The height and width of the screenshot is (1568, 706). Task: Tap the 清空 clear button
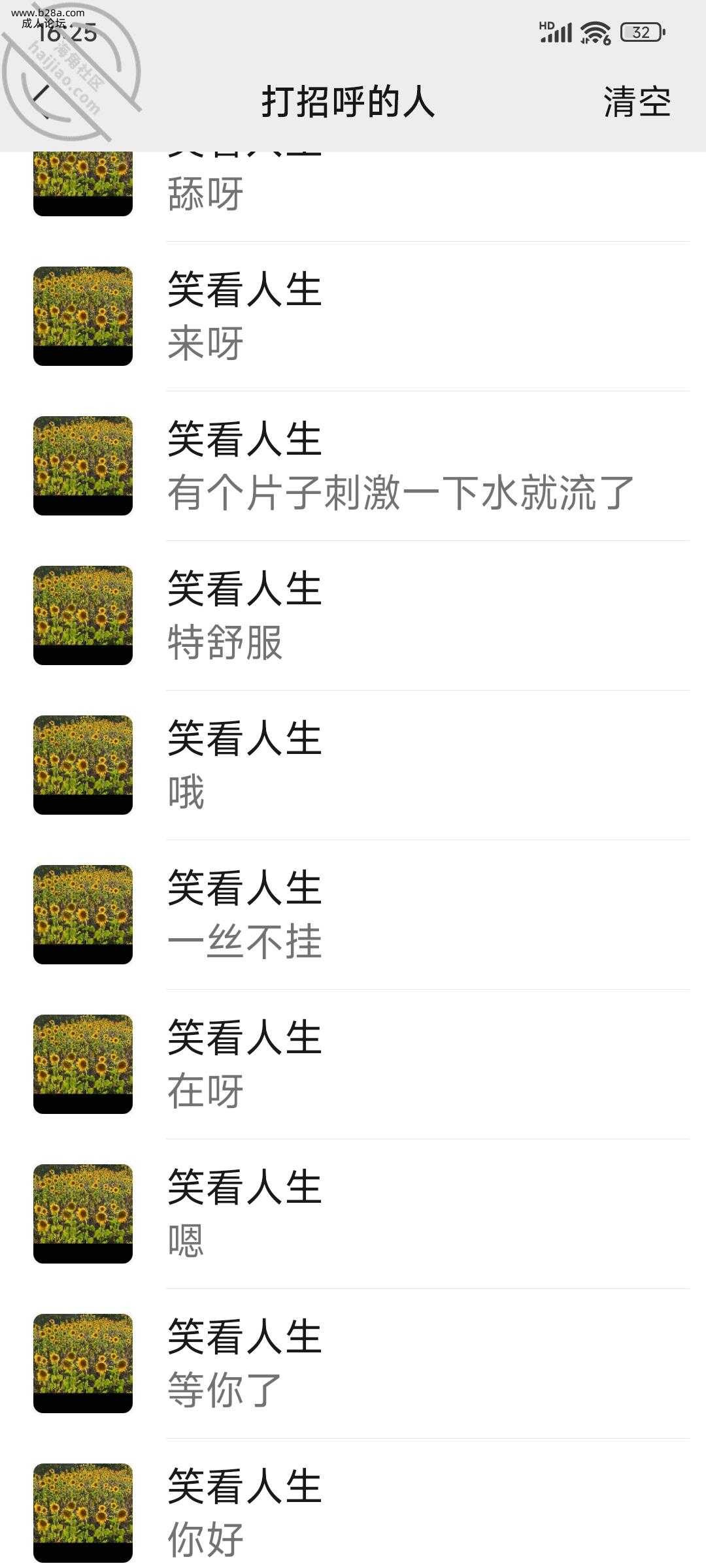click(x=637, y=102)
